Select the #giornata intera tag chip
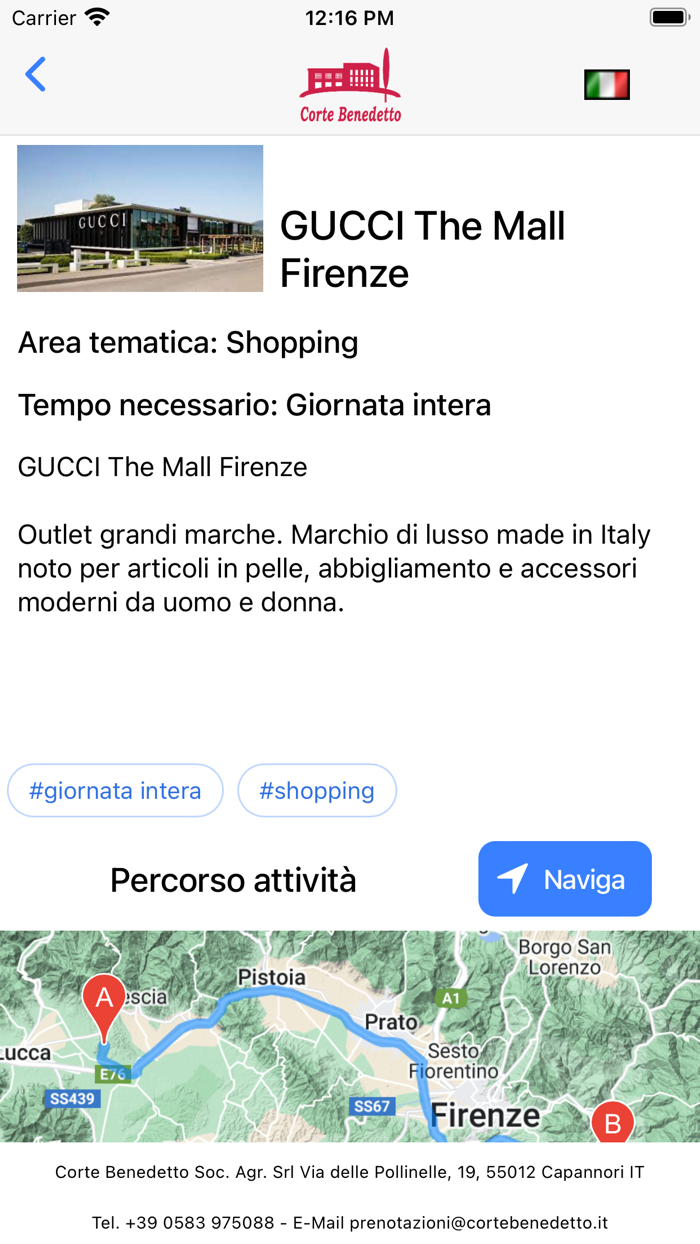The image size is (700, 1244). [115, 791]
